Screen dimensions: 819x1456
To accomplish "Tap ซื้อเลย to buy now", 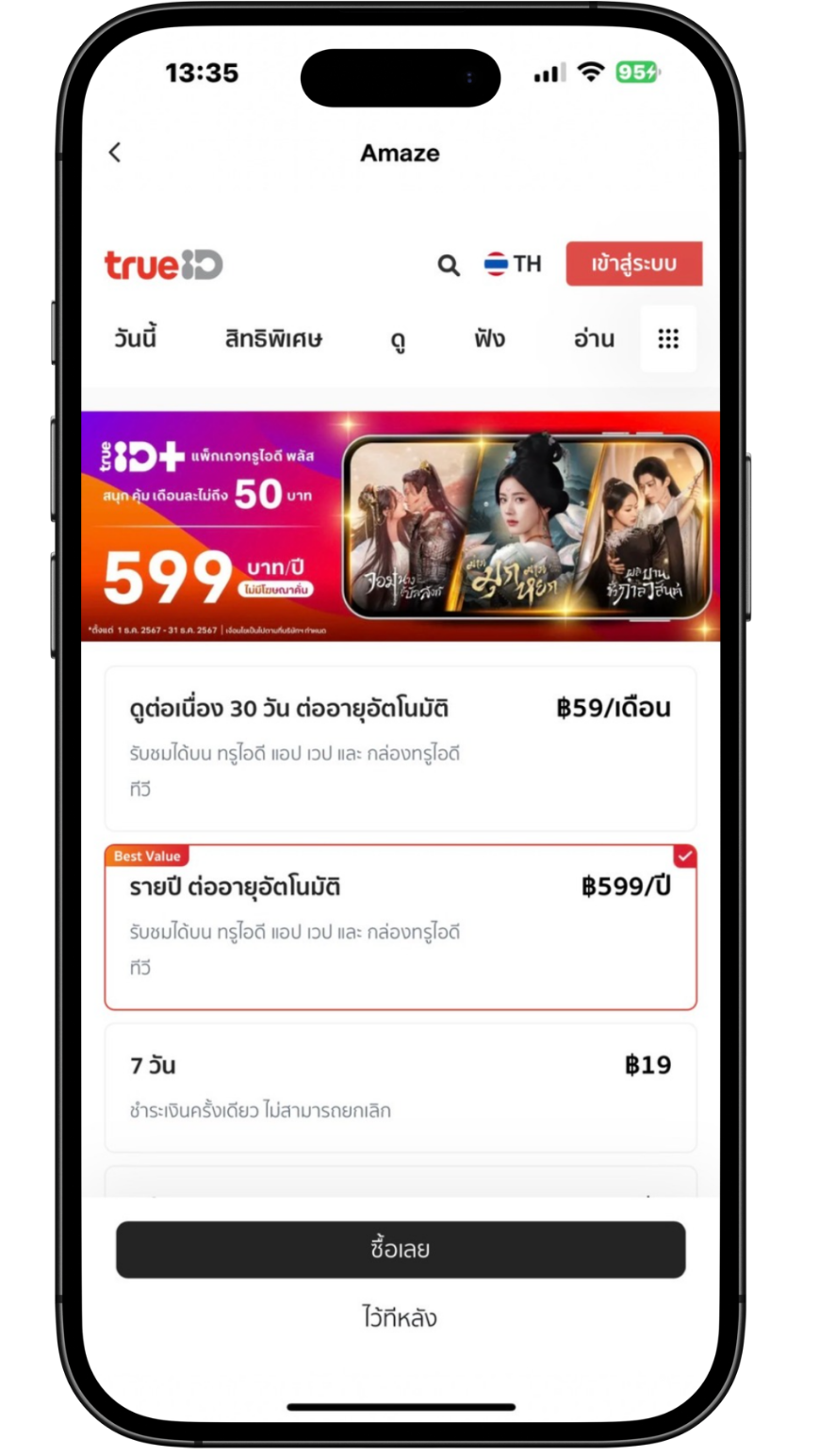I will tap(401, 1250).
